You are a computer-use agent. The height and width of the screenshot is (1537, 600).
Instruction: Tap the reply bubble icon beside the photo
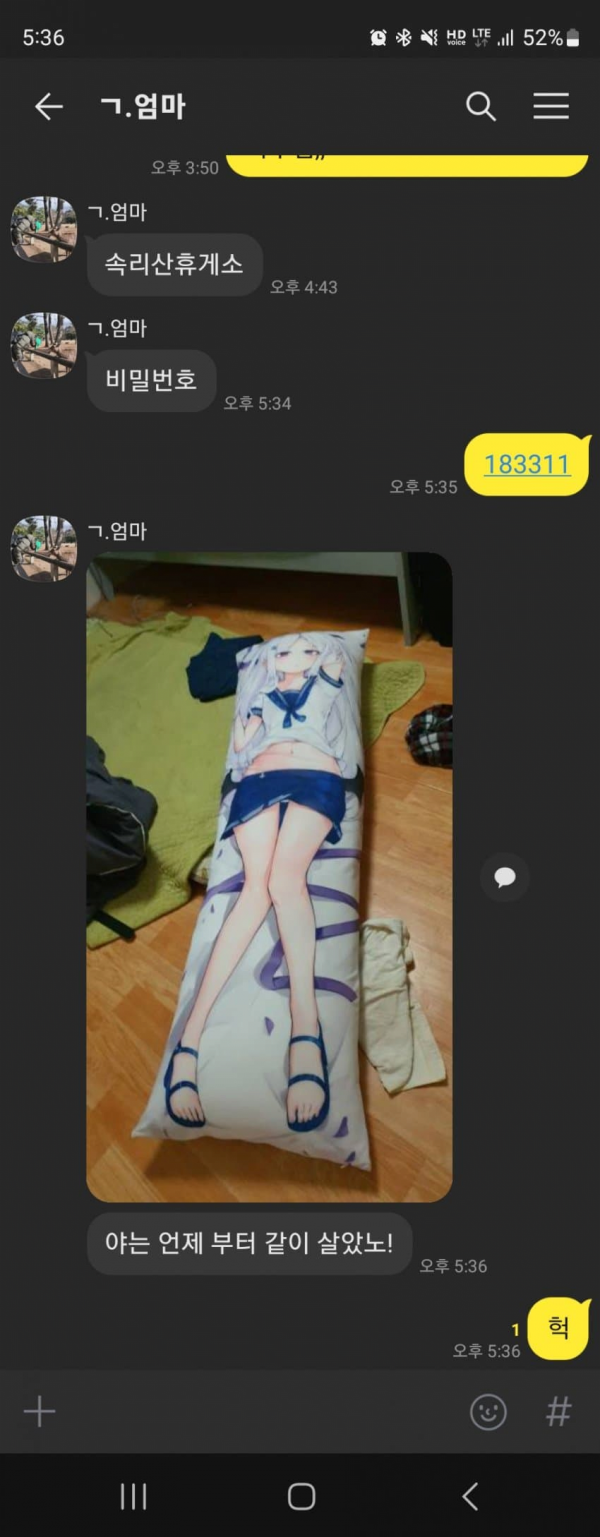(x=505, y=877)
